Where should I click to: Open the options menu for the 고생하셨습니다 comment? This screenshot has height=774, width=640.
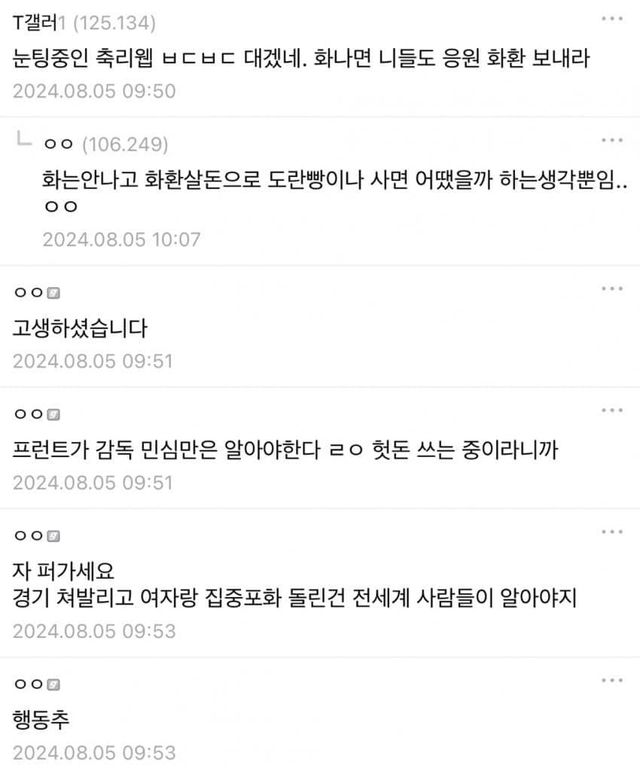(x=611, y=288)
